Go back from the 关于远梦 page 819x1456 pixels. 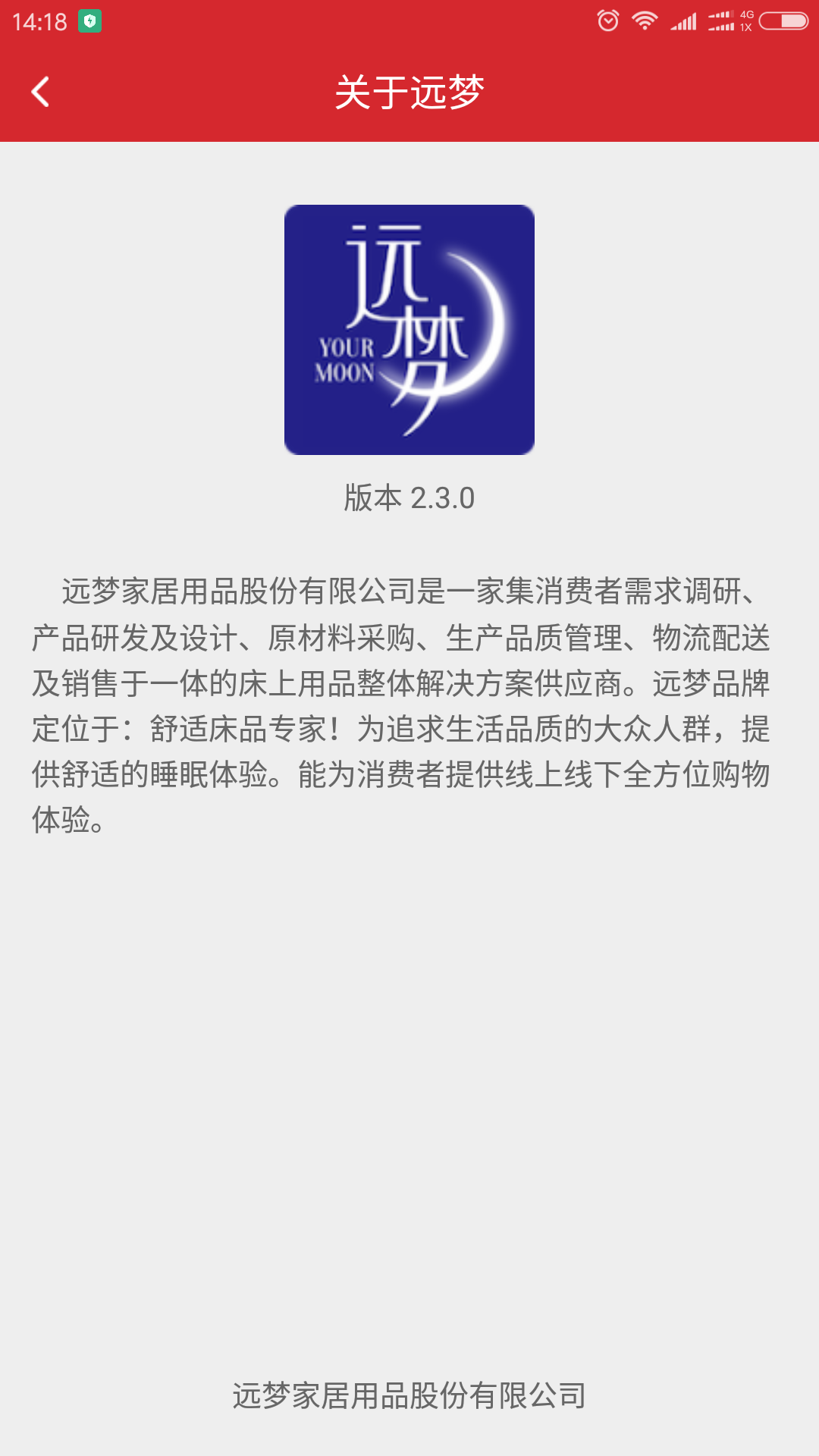40,92
